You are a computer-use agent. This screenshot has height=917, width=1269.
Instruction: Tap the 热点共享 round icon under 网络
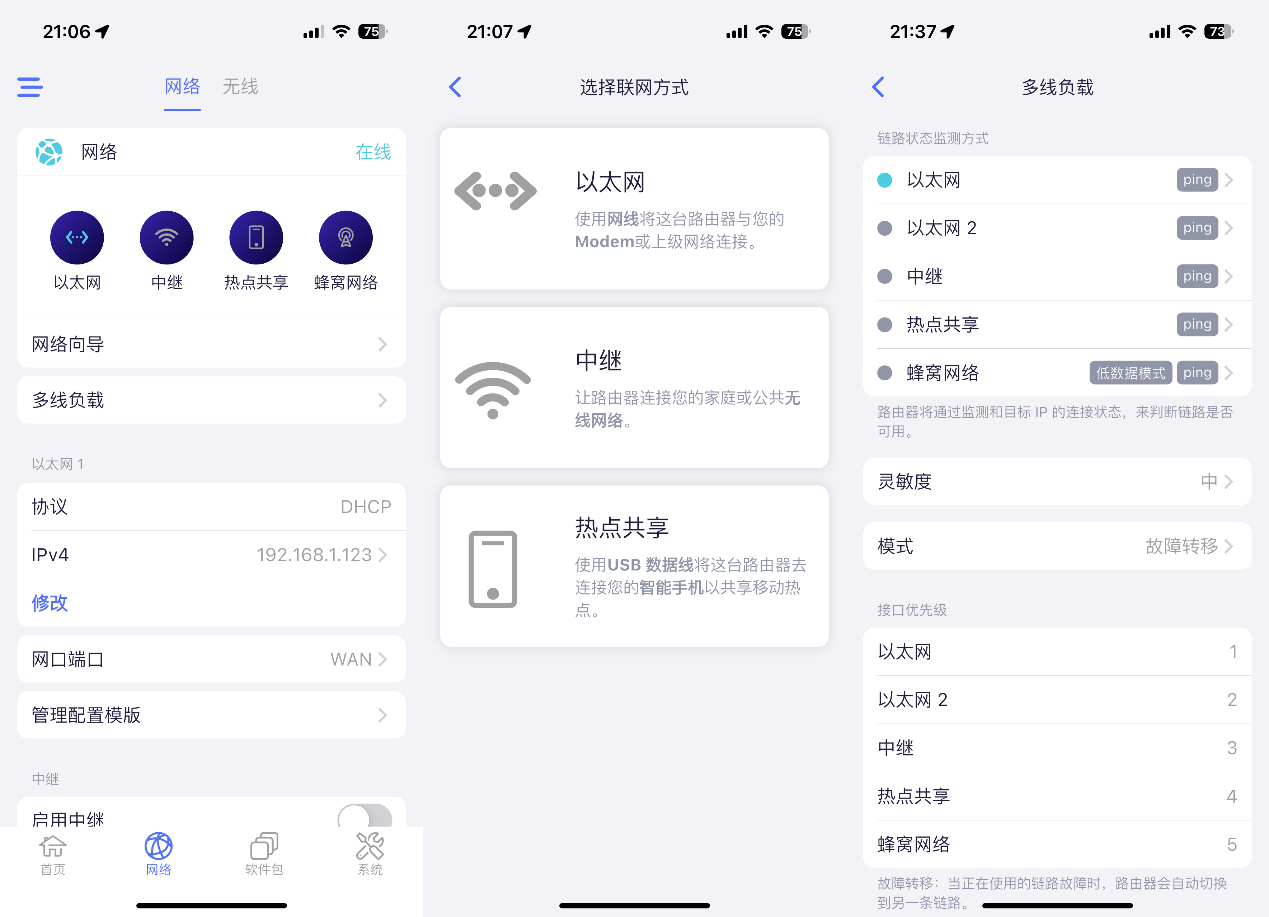tap(256, 238)
